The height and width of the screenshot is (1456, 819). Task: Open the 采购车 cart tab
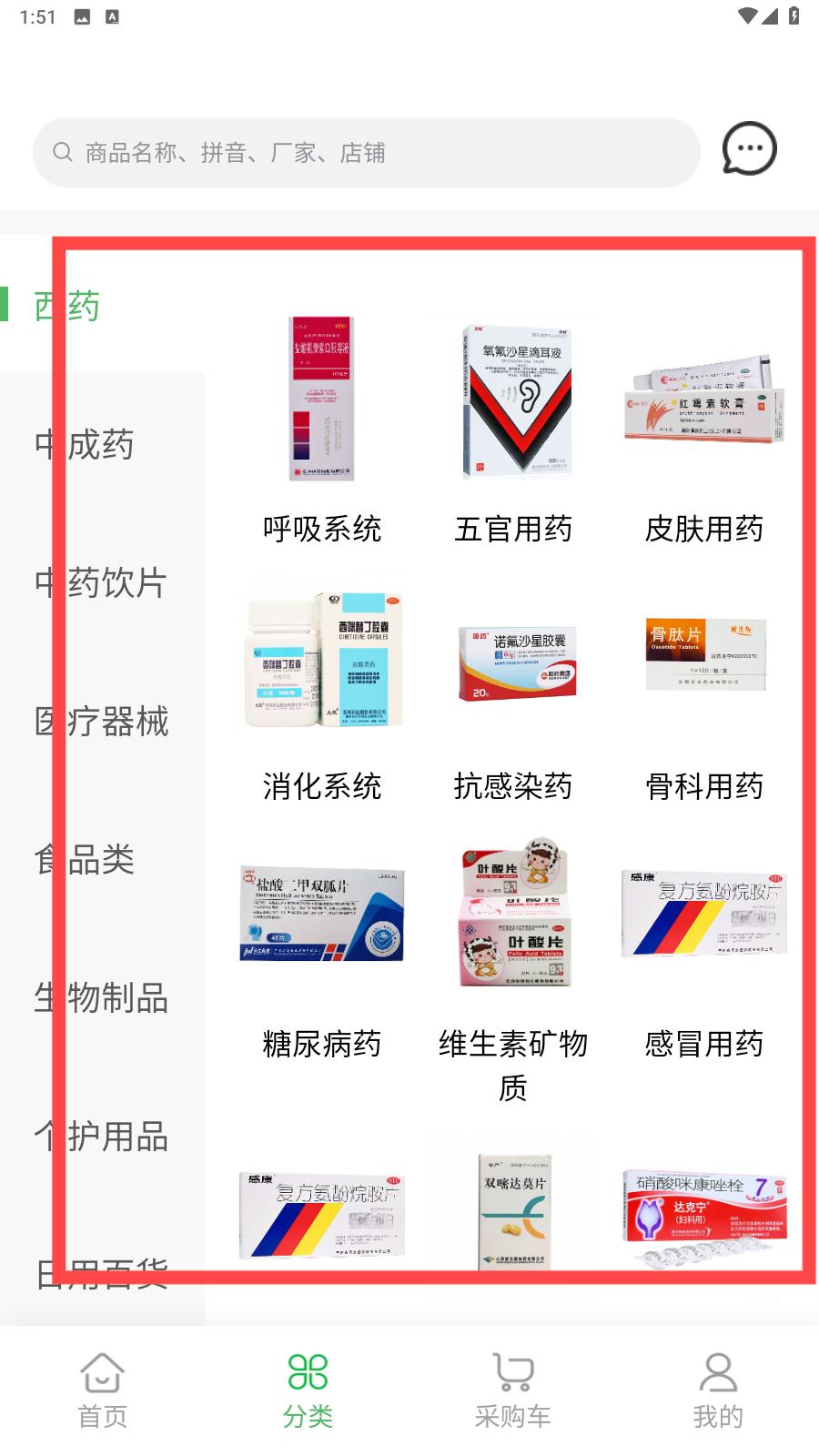click(512, 1390)
